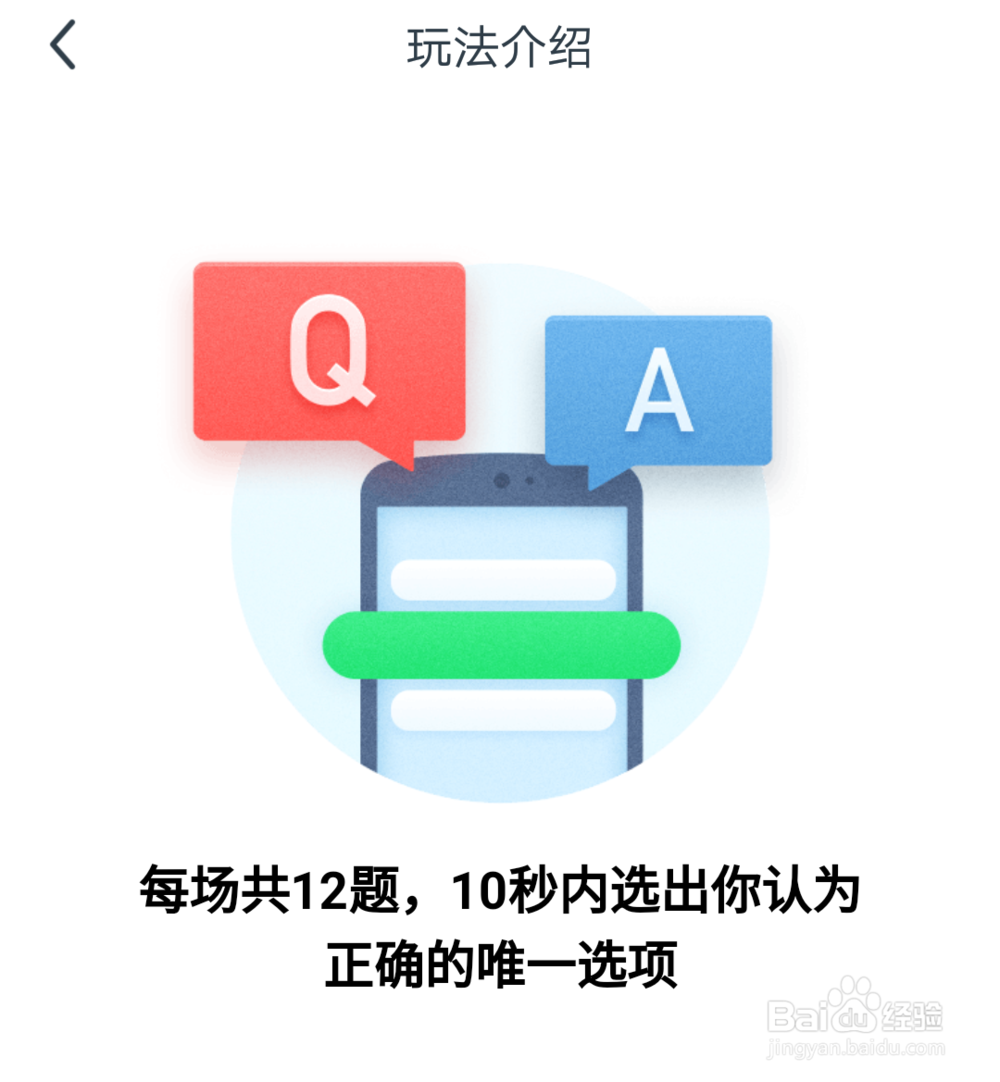
Task: Select the green highlighted answer option
Action: coord(500,646)
